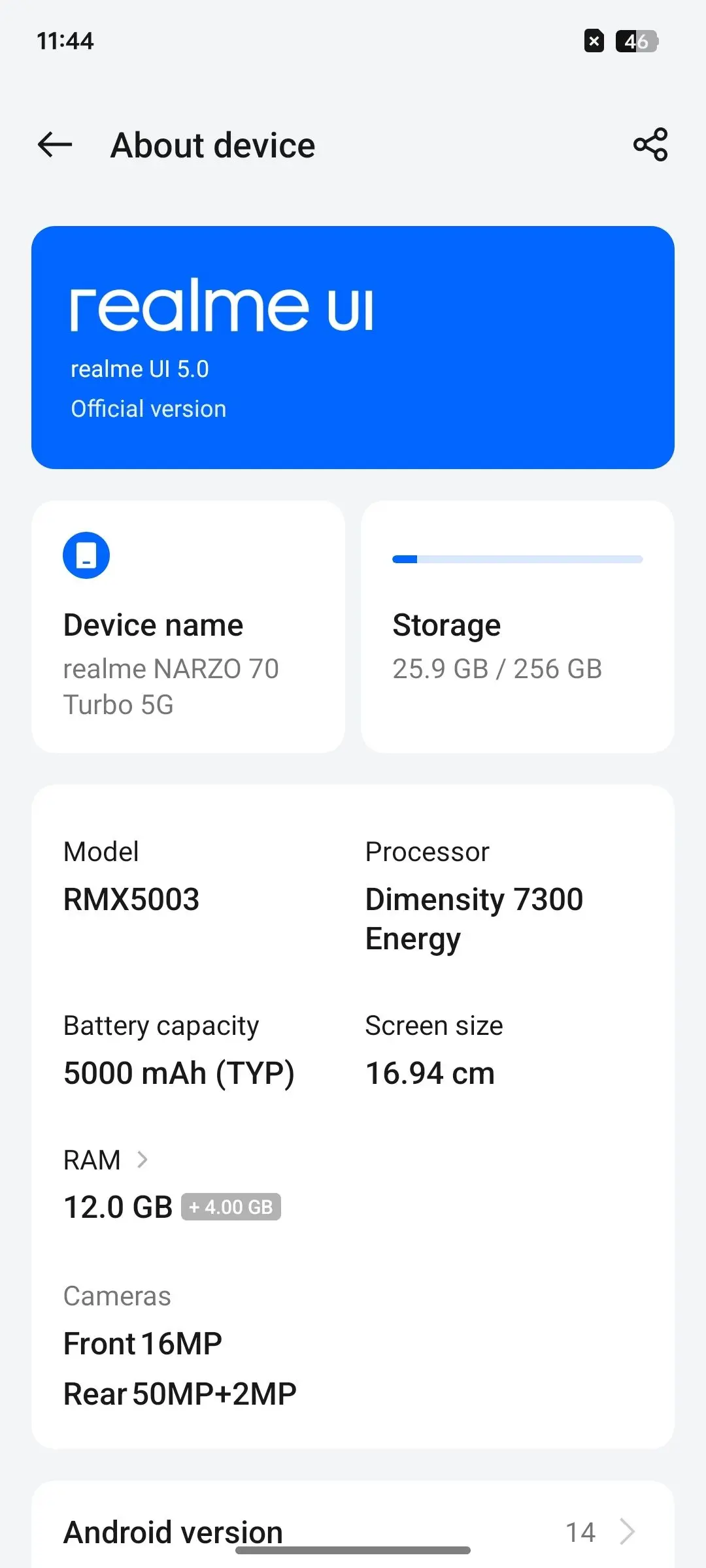Select the Cameras section
706x1568 pixels.
pyautogui.click(x=116, y=1296)
